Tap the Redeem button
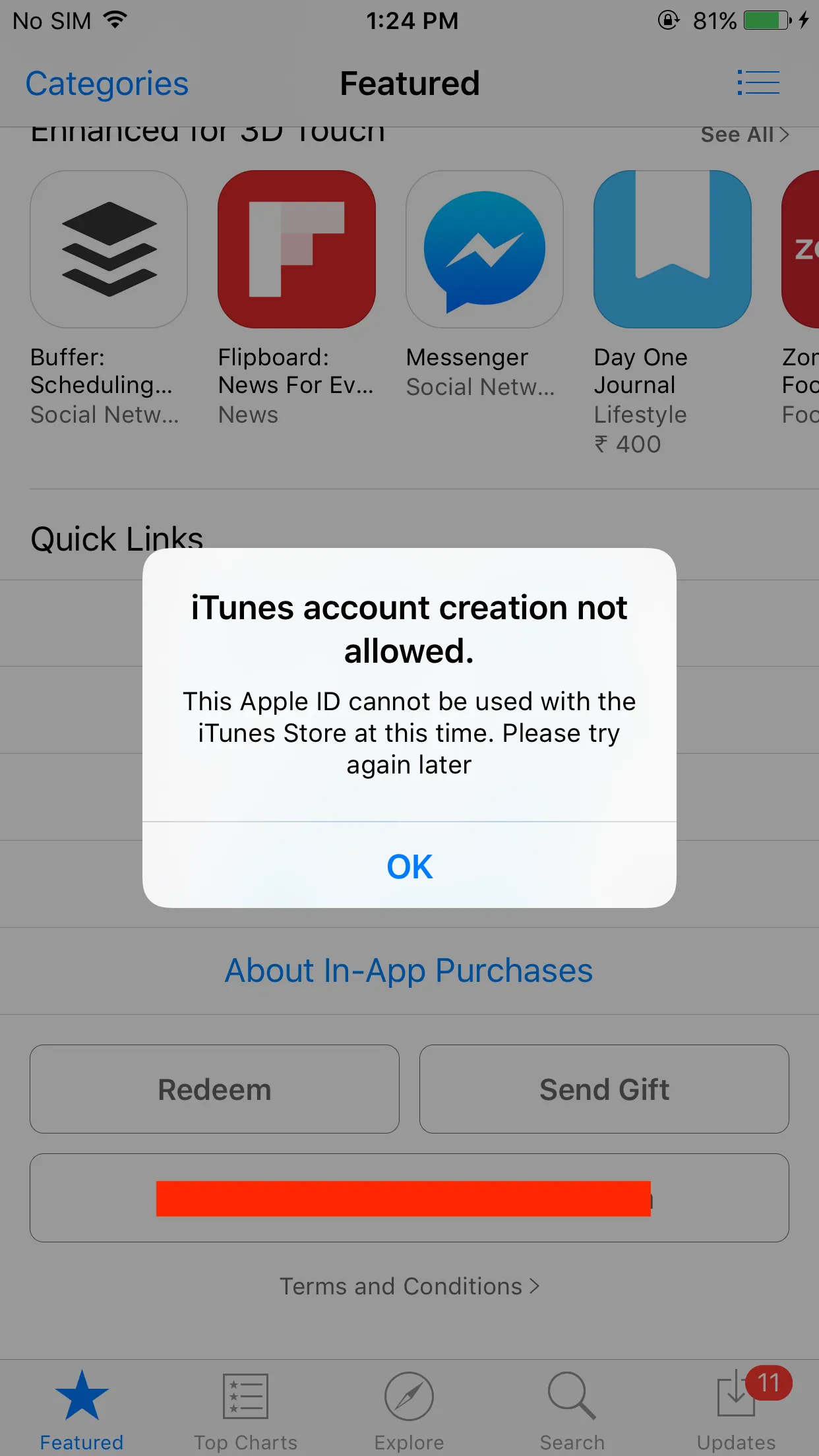 (214, 1089)
